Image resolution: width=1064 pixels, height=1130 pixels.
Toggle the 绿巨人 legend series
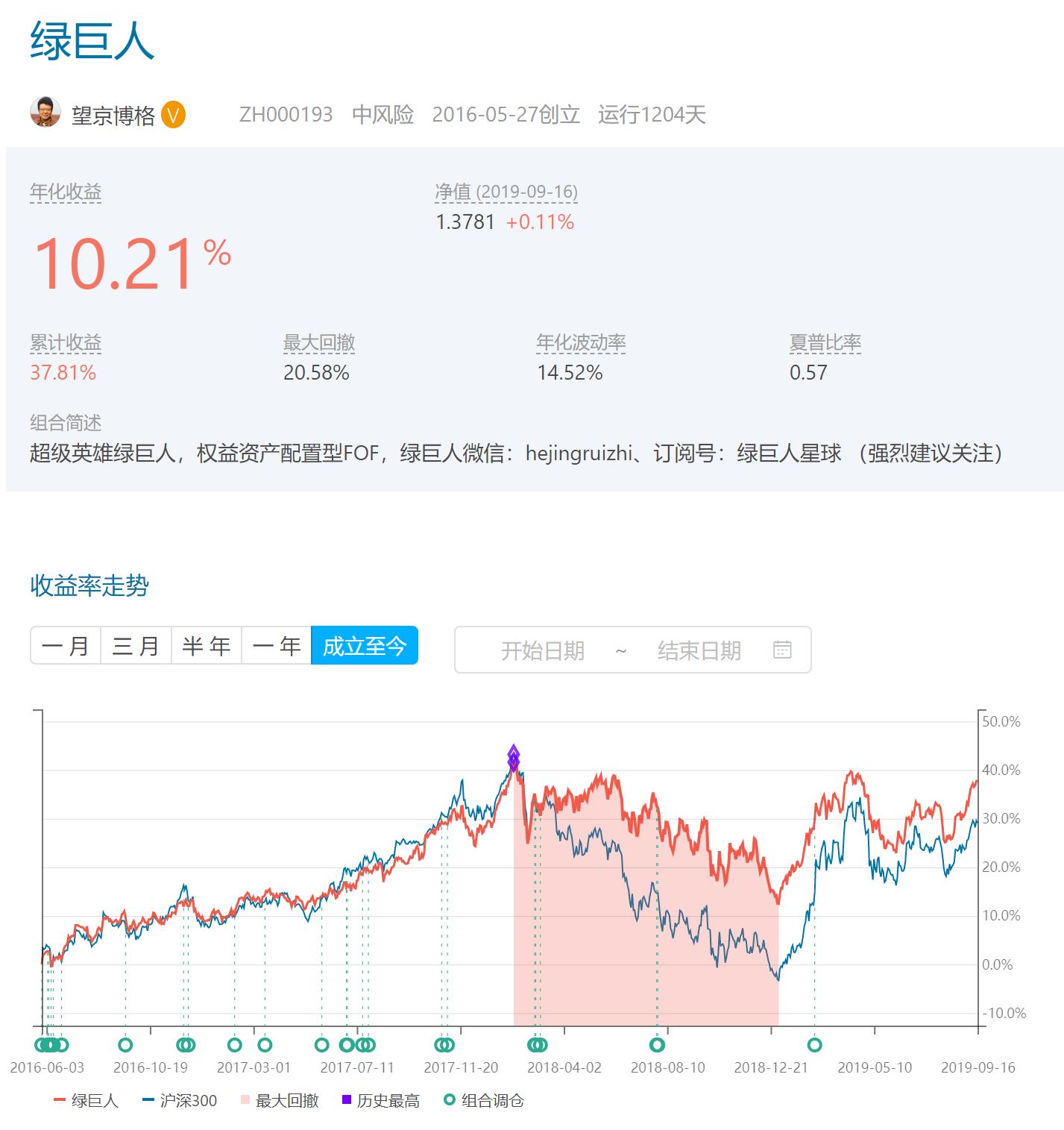click(86, 1100)
